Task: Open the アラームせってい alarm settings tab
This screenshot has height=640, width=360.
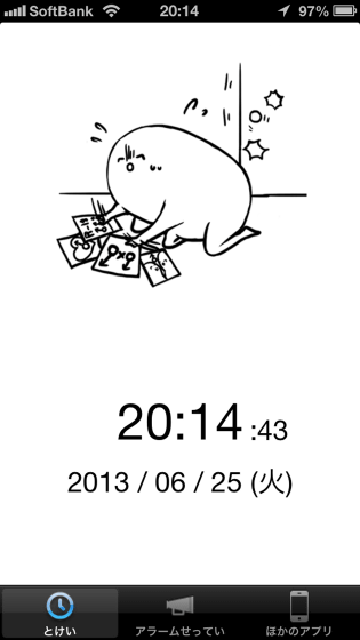Action: (180, 613)
